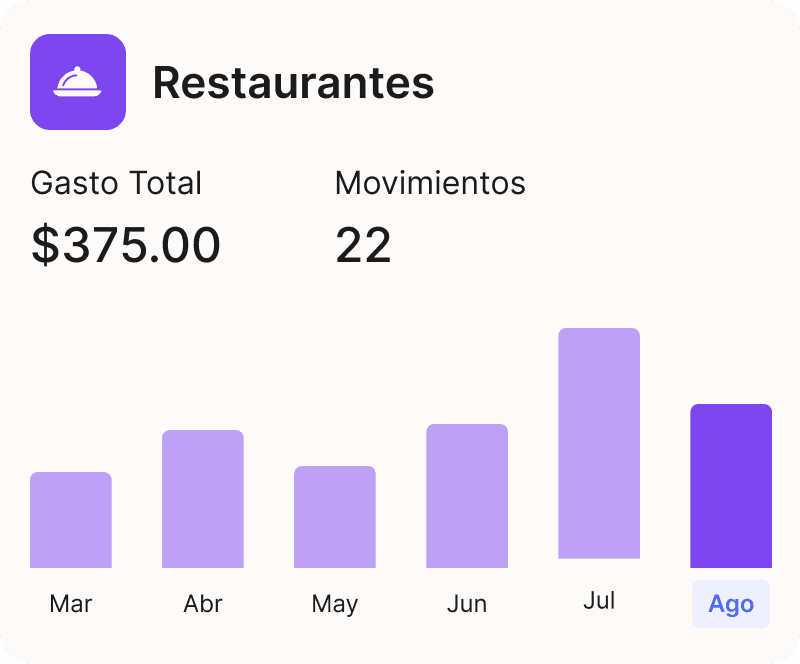Viewport: 800px width, 664px height.
Task: Choose Jun in the monthly chart
Action: [467, 496]
